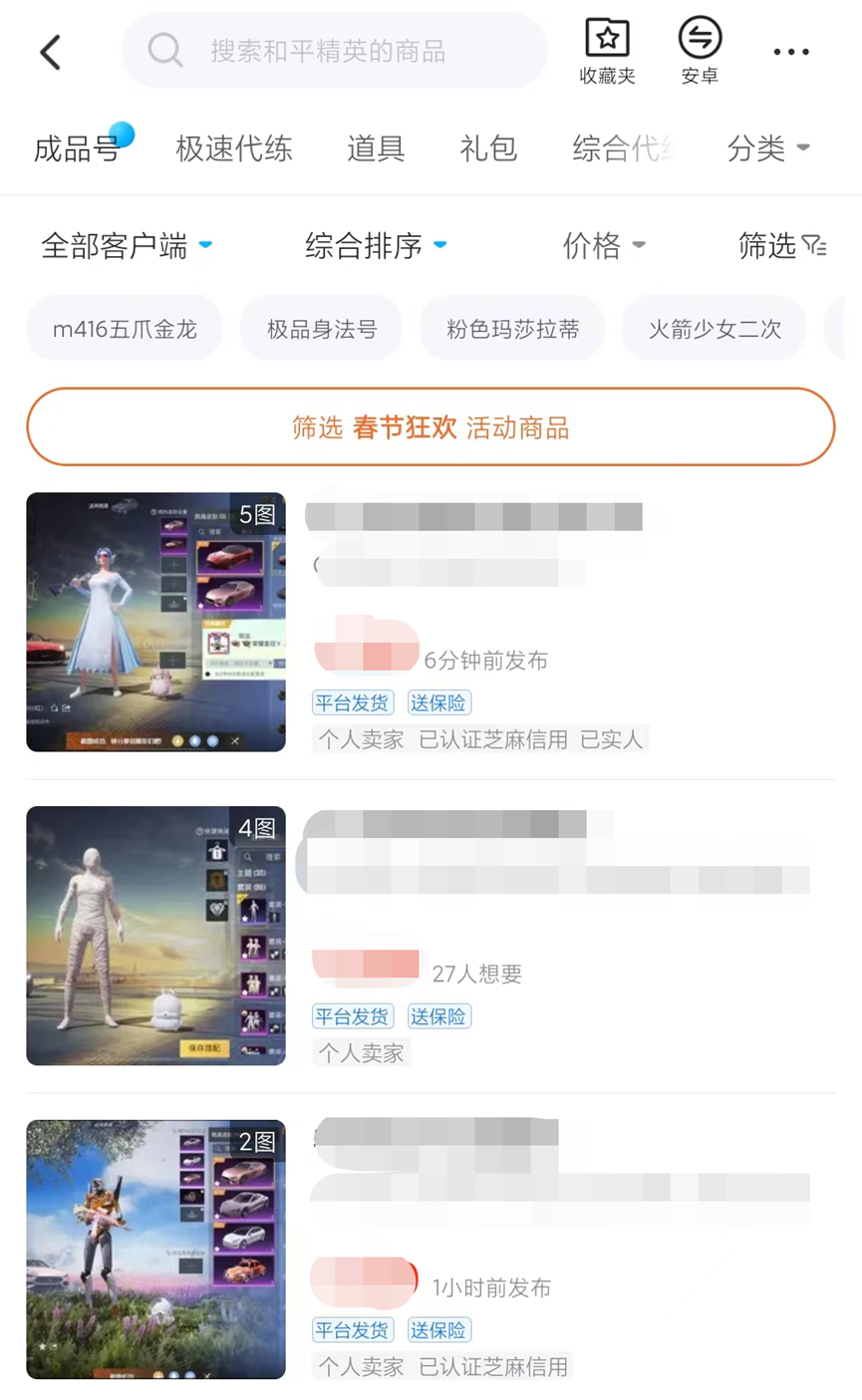This screenshot has height=1400, width=862.
Task: Expand the 分类 category dropdown
Action: tap(767, 148)
